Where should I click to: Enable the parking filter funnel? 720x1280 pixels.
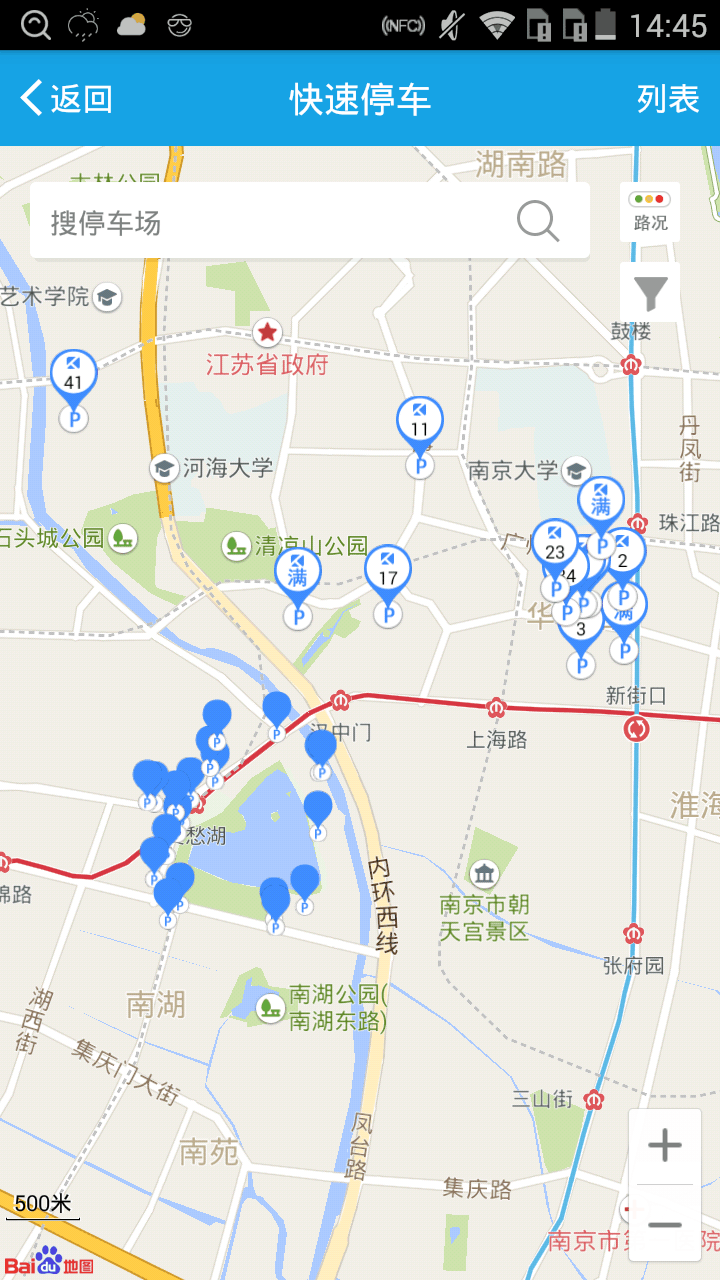(651, 293)
